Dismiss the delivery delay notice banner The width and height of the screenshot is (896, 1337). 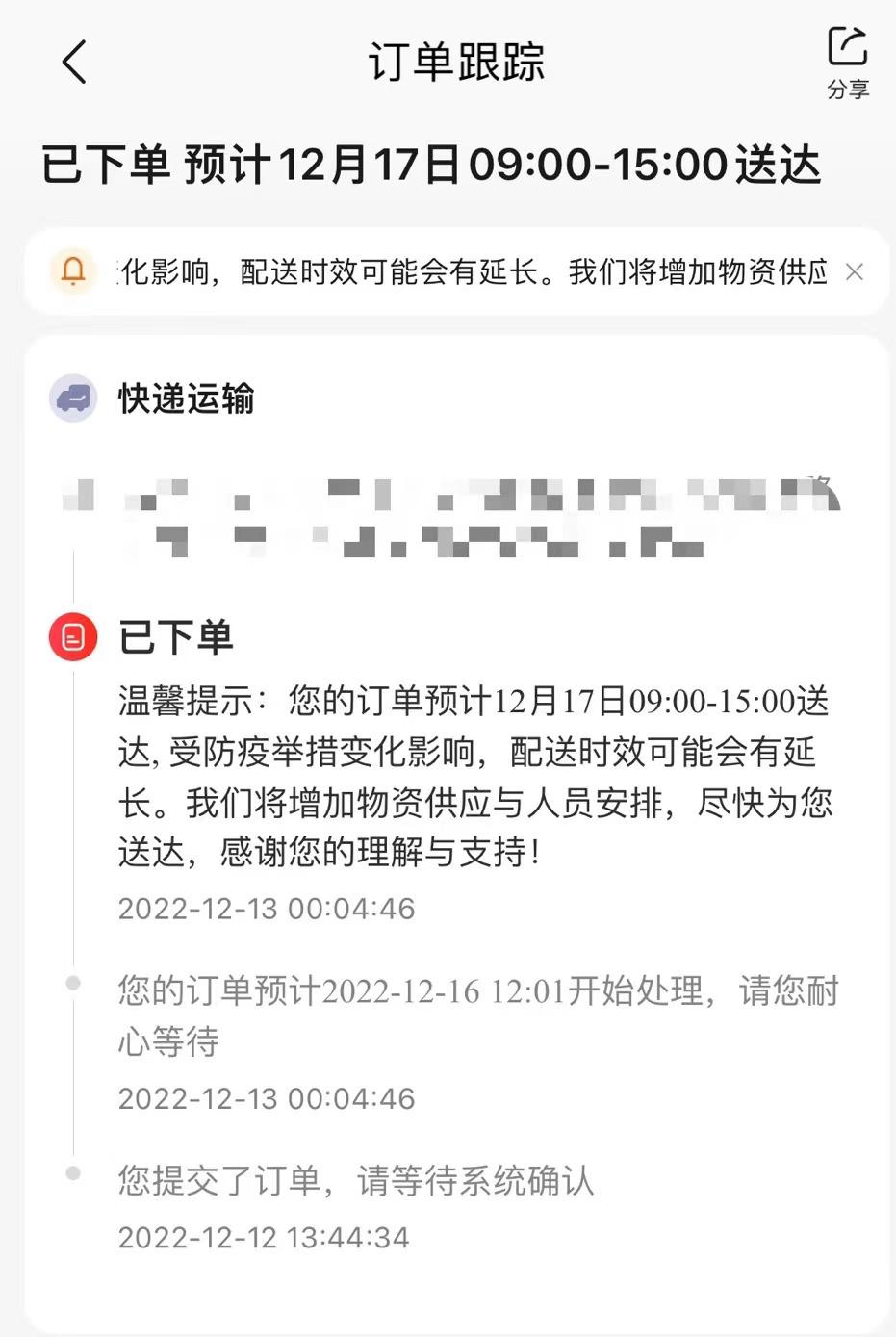click(854, 272)
